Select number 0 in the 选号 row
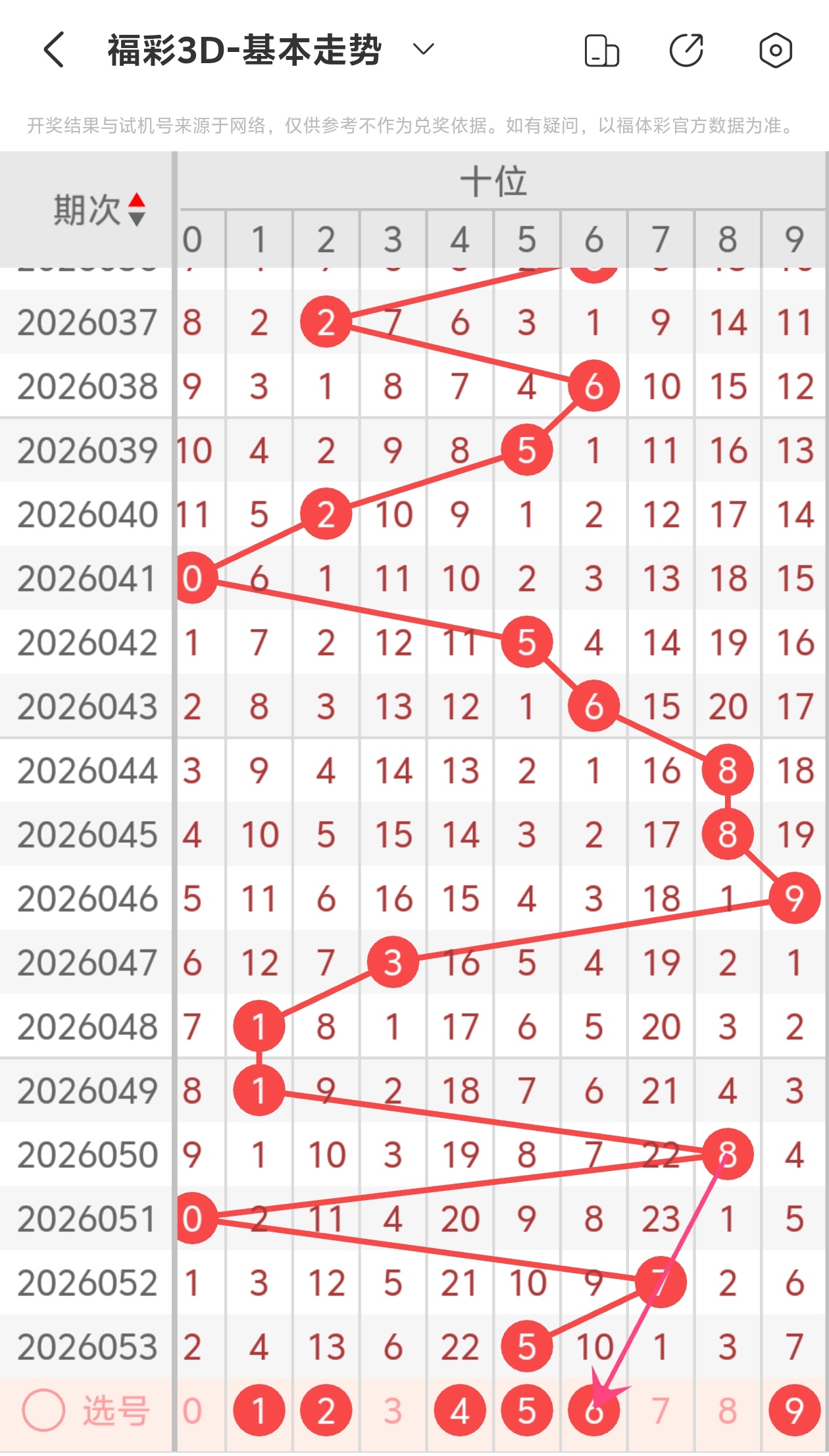Screen dimensions: 829x1456 192,1411
